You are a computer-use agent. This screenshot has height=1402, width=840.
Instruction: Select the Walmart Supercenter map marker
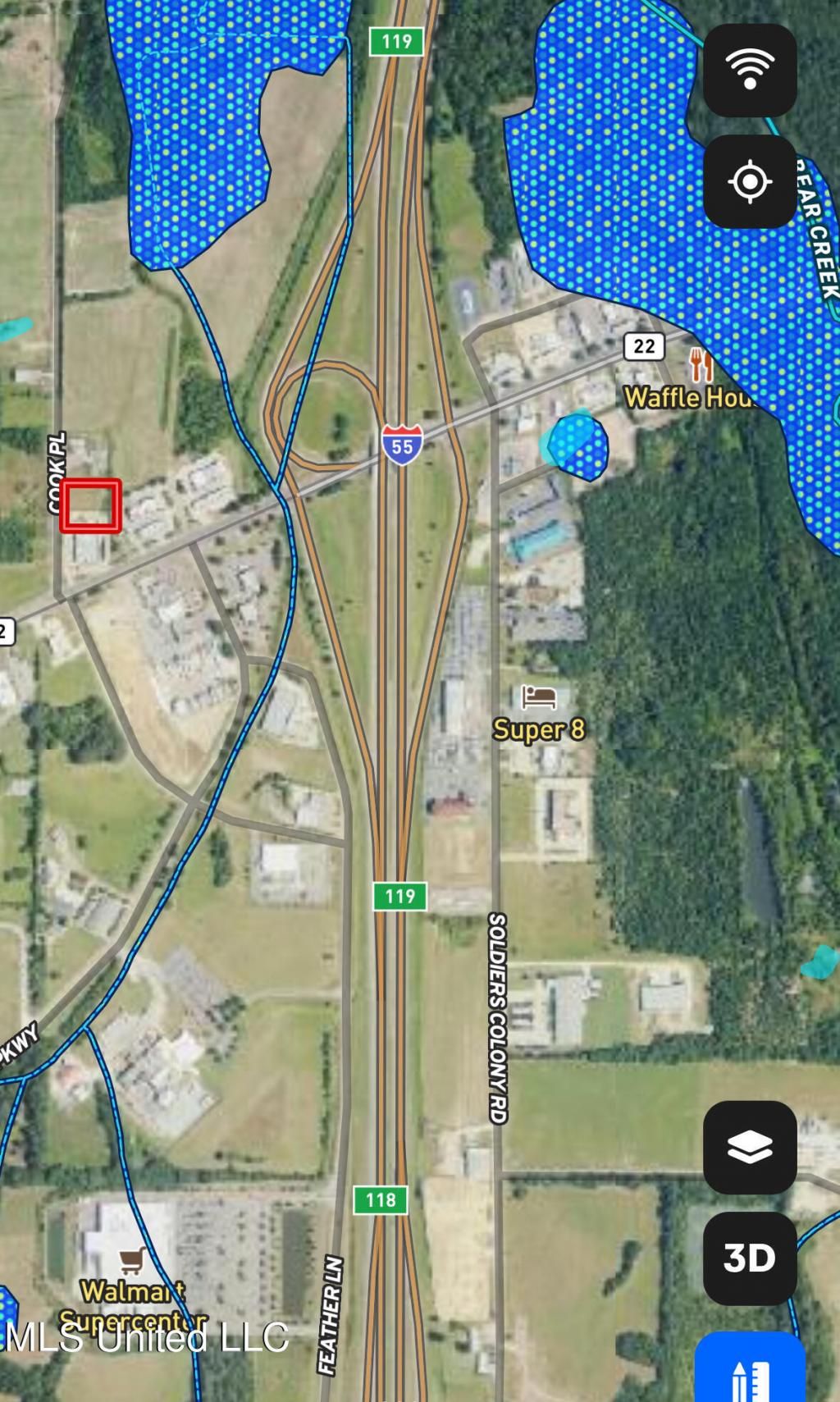[x=133, y=1260]
